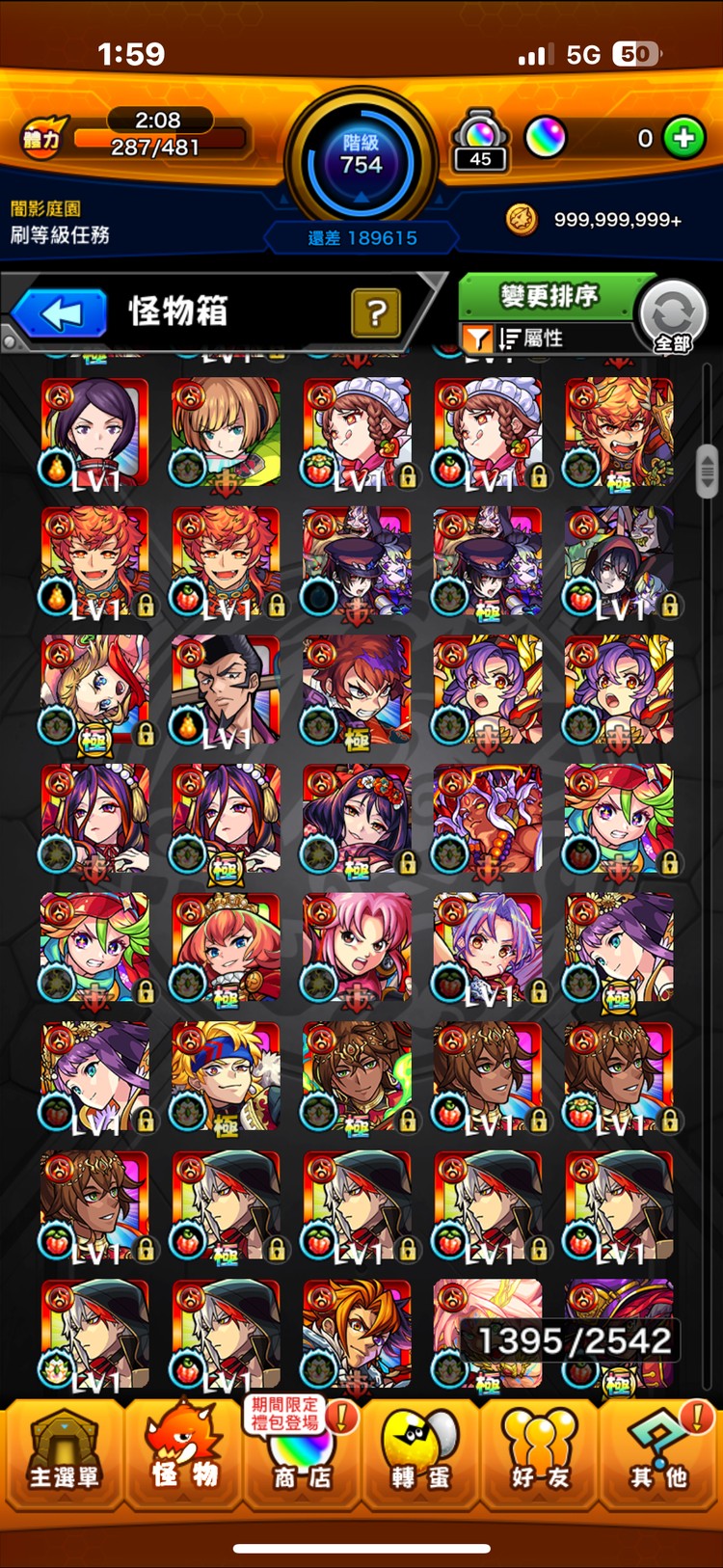Tap the 變更排序 sort button
Screen dimensions: 723x1568
click(548, 296)
